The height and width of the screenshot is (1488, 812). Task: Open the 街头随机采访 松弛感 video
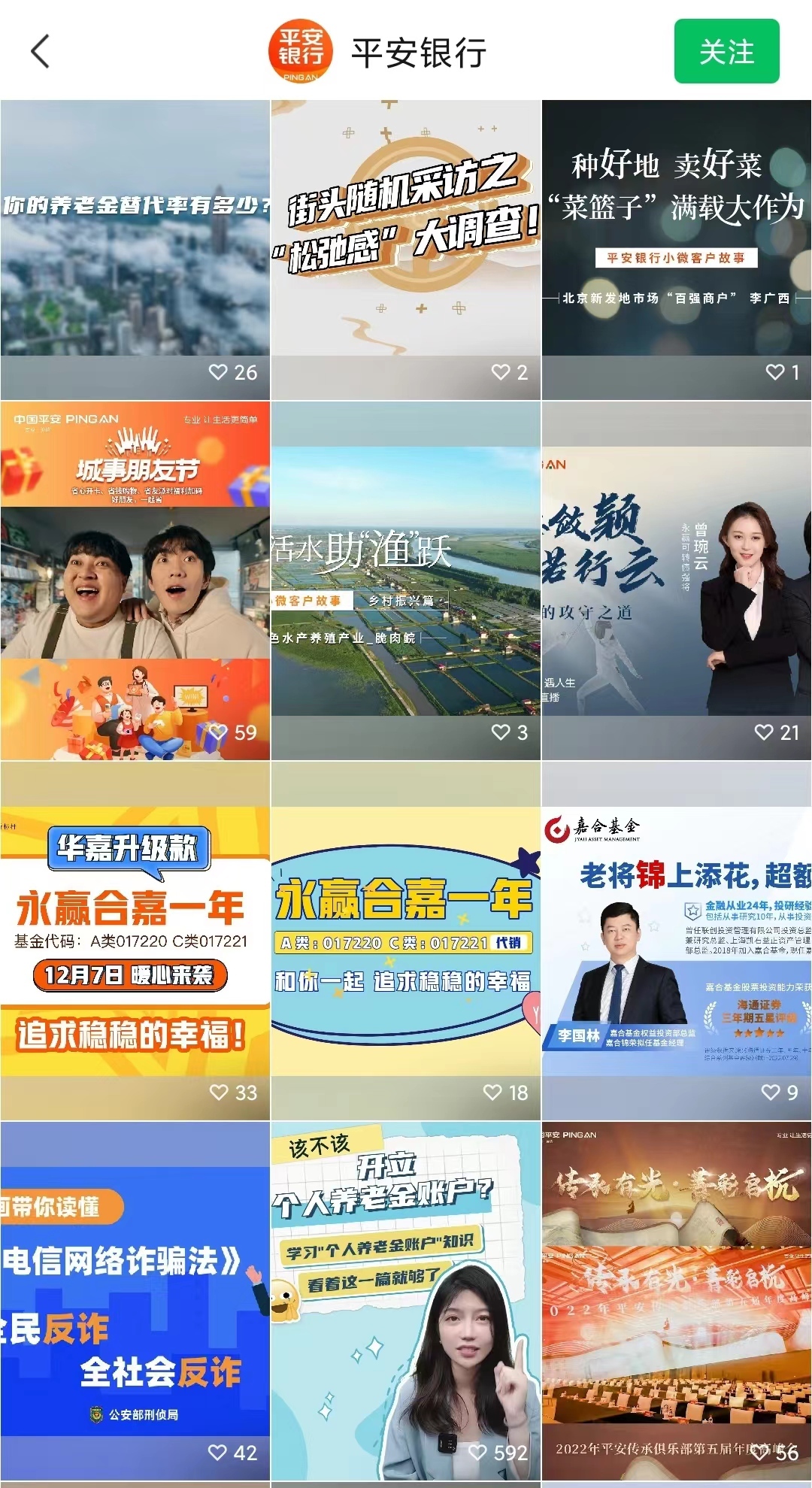click(406, 250)
